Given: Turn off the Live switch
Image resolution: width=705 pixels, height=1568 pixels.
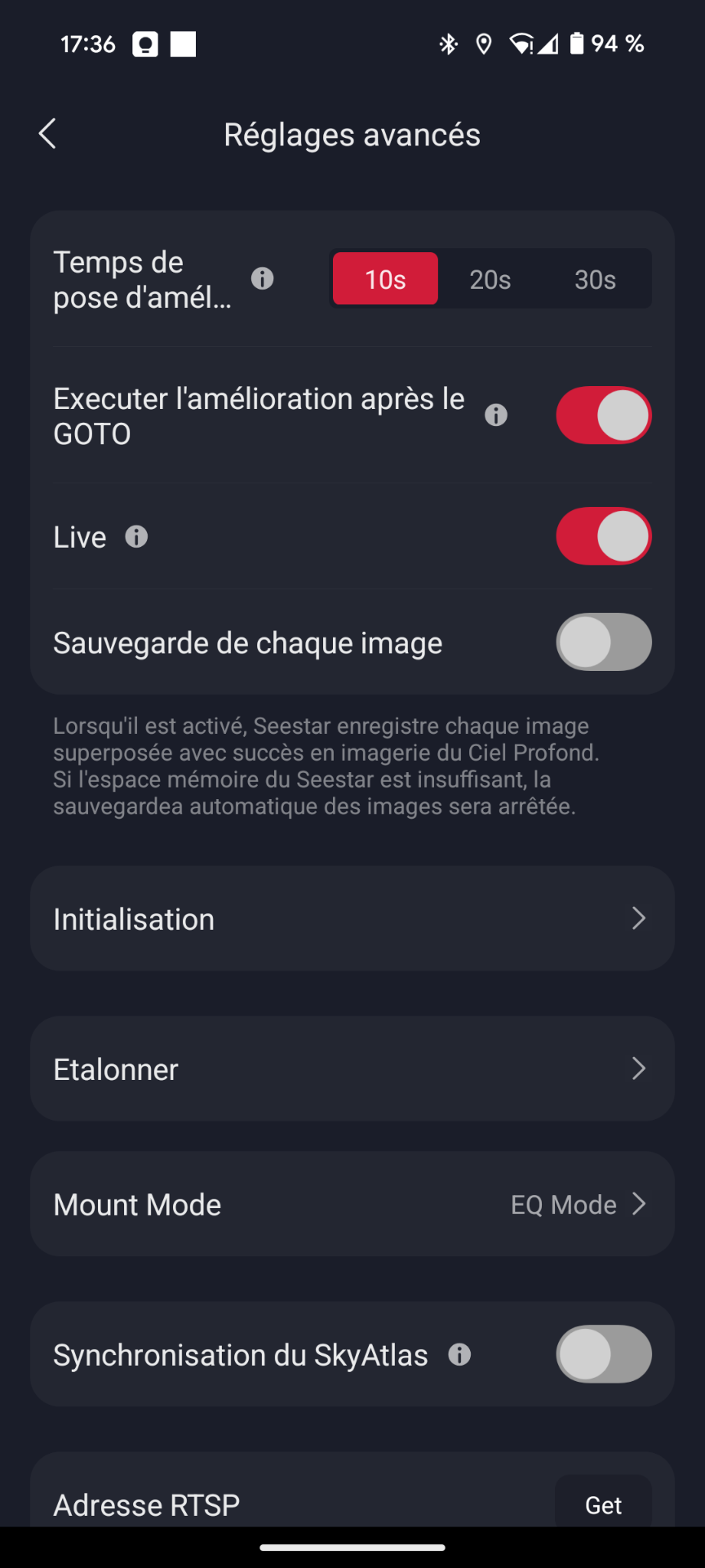Looking at the screenshot, I should point(604,536).
